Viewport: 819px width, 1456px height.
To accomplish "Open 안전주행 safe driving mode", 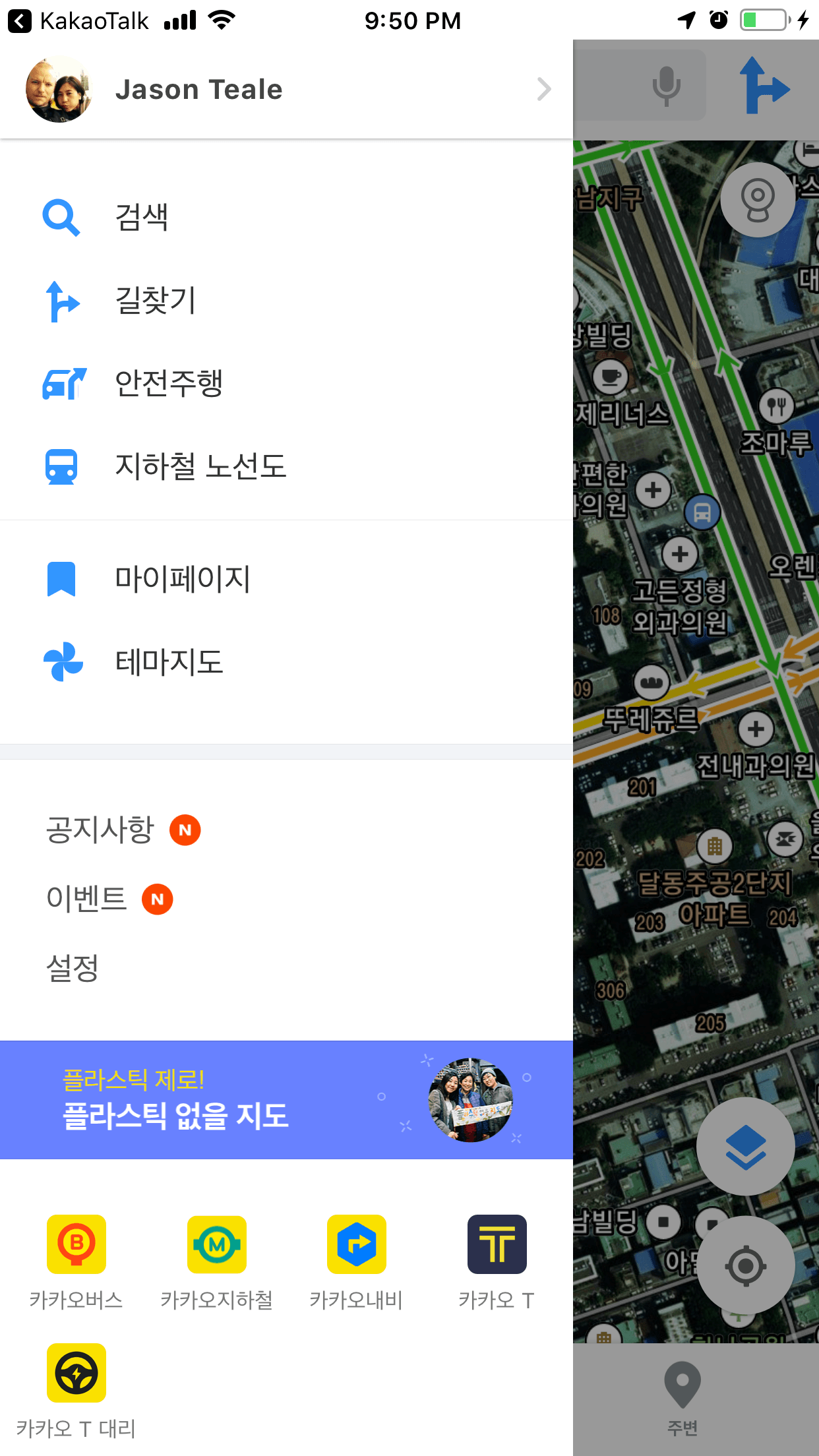I will click(63, 382).
